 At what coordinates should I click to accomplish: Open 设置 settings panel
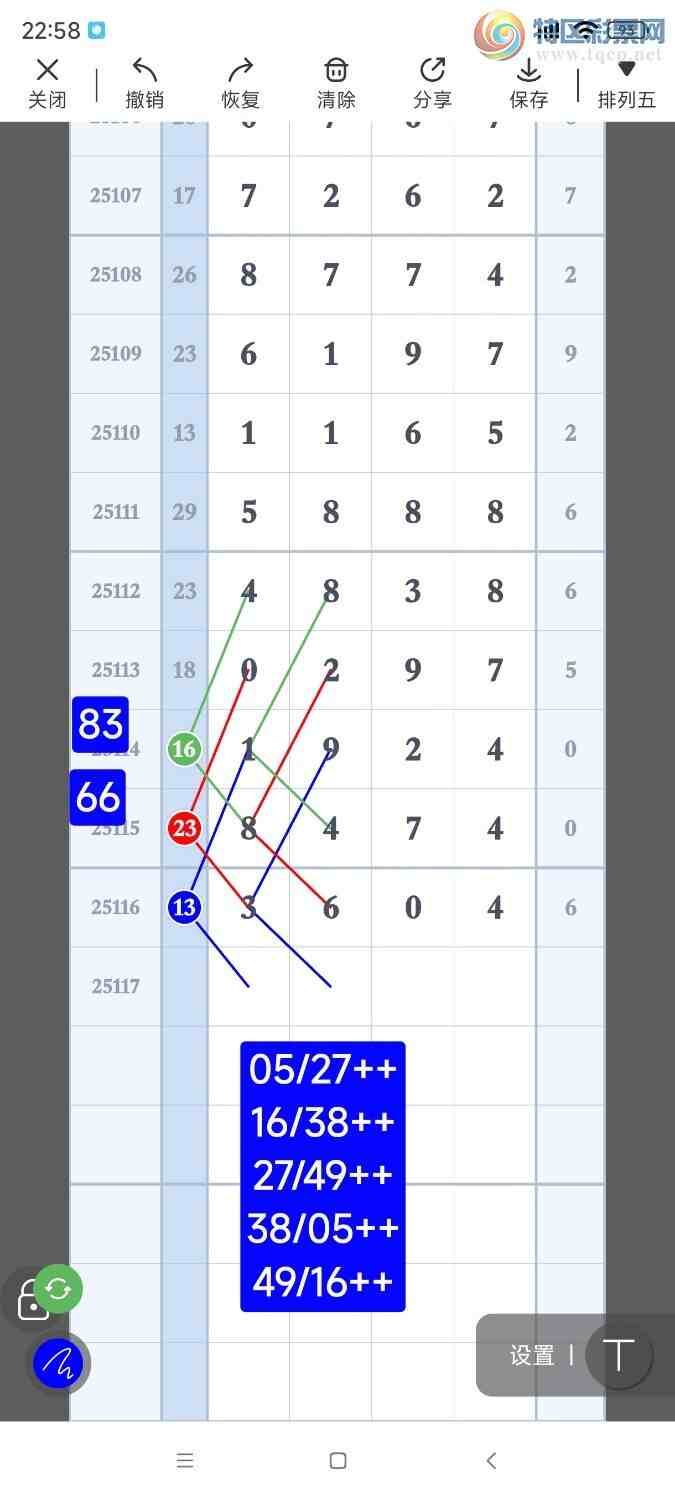click(532, 1355)
